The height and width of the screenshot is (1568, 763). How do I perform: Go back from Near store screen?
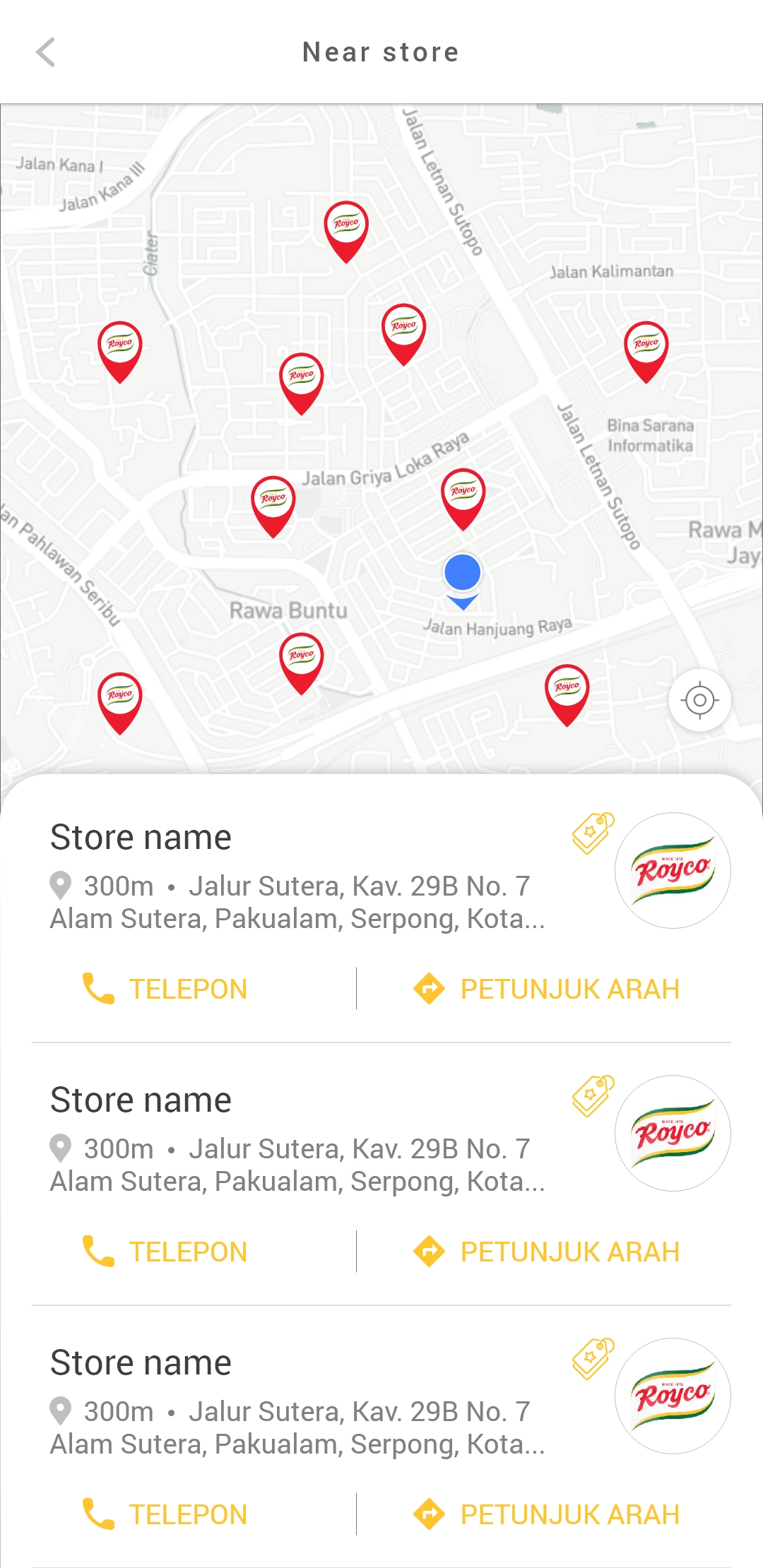click(x=46, y=52)
